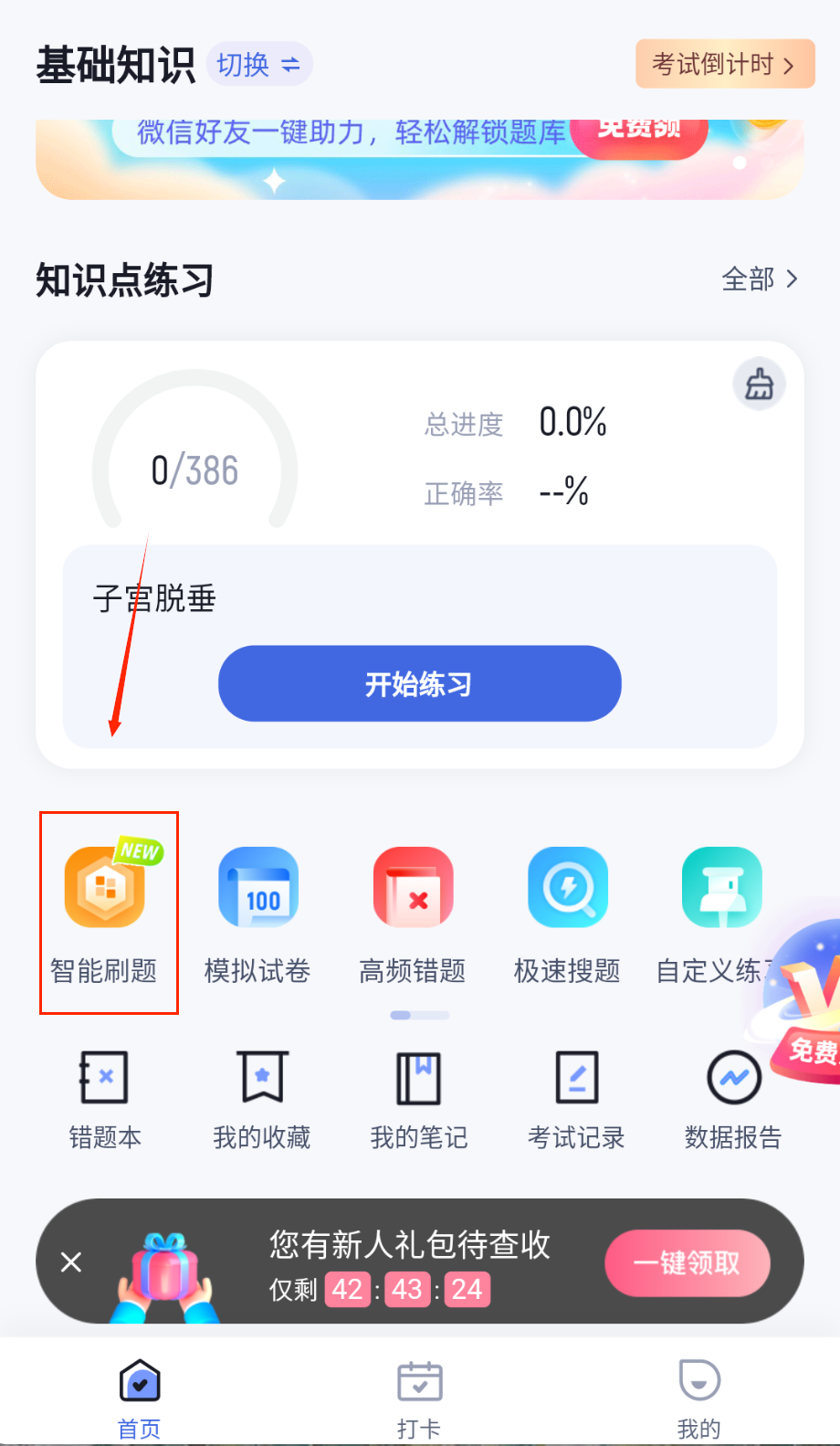Tap the broom clear-progress icon
Viewport: 840px width, 1446px height.
[759, 385]
